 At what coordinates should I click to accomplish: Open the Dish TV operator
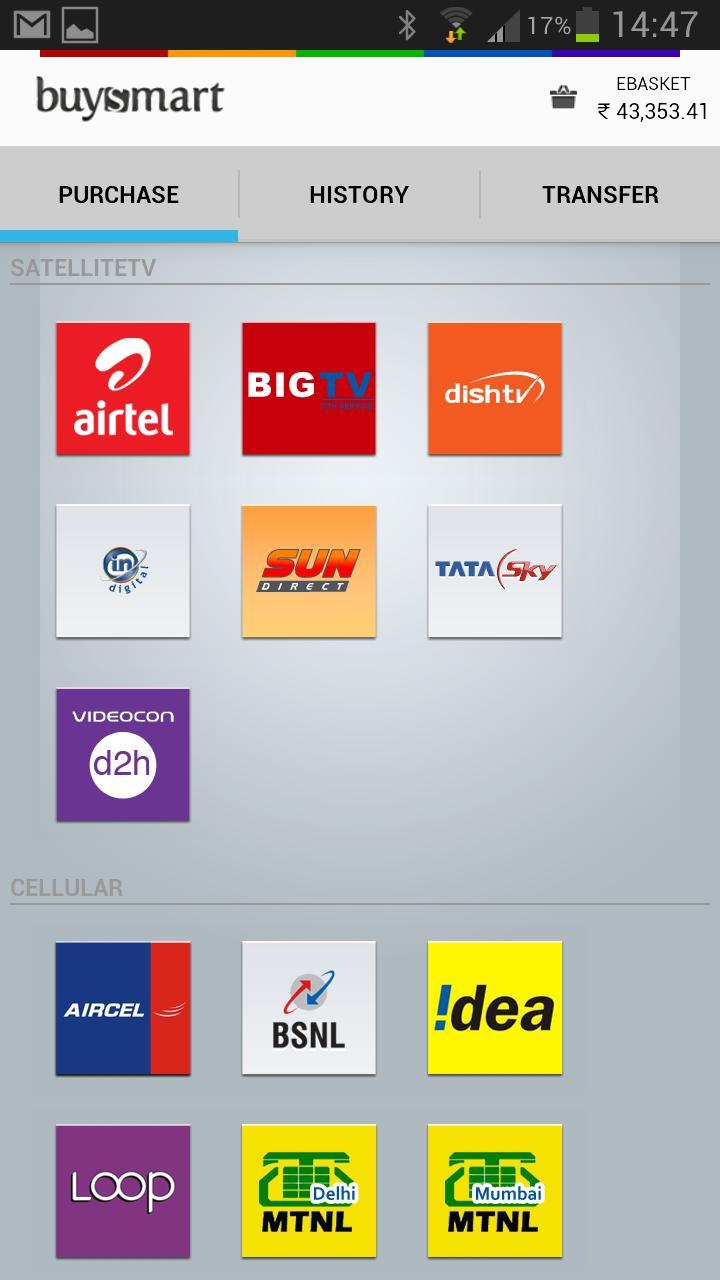click(x=495, y=388)
